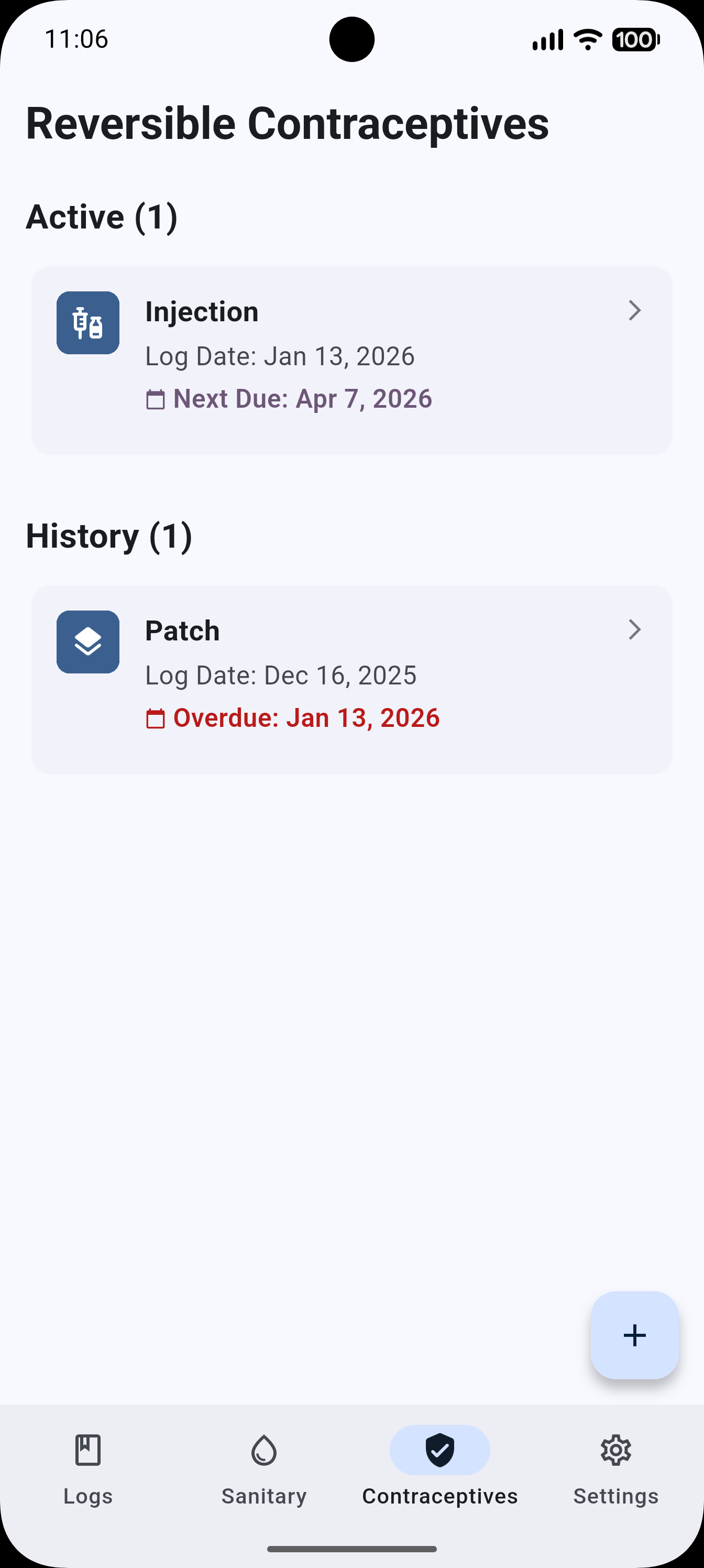The width and height of the screenshot is (704, 1568).
Task: Select the Injection syringe icon
Action: [87, 323]
